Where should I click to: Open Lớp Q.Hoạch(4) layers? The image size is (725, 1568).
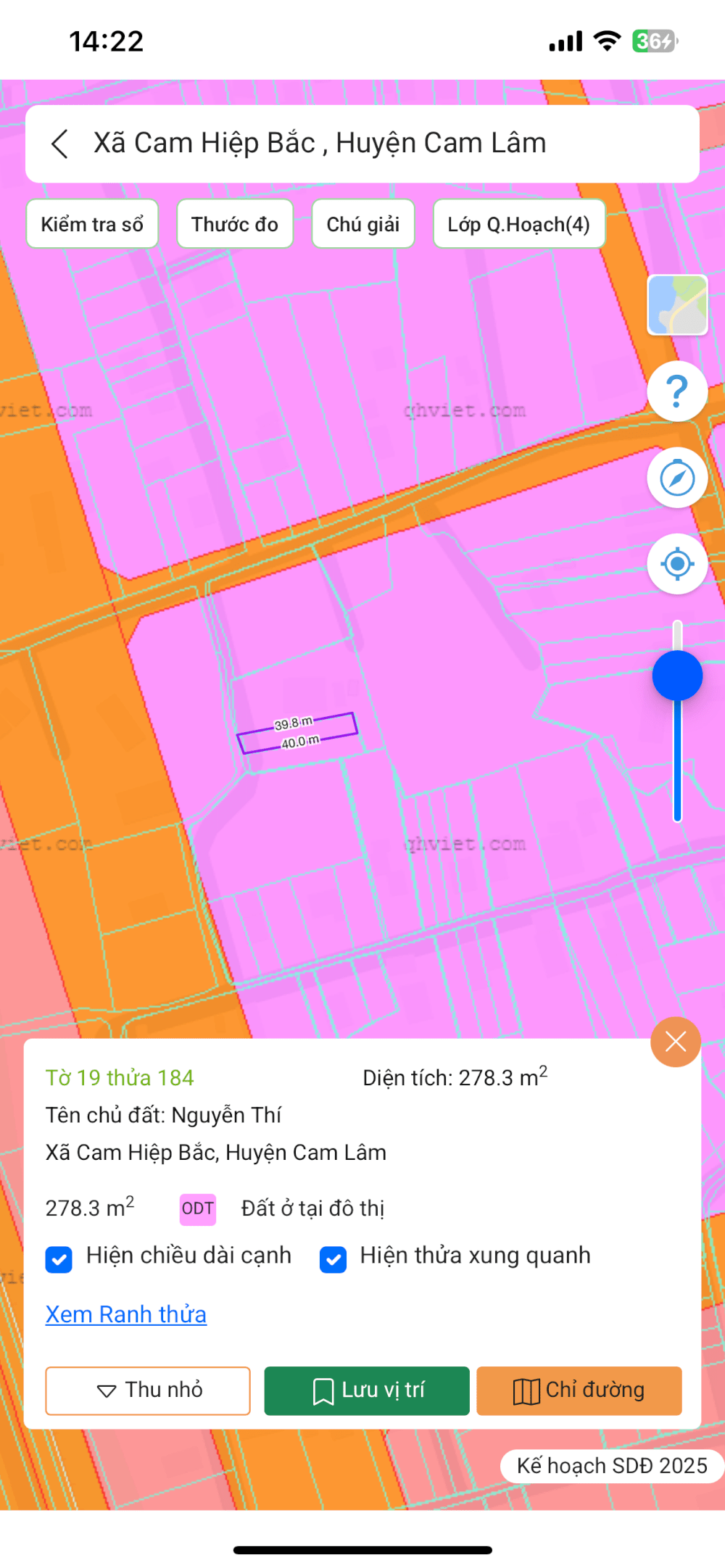pyautogui.click(x=518, y=224)
